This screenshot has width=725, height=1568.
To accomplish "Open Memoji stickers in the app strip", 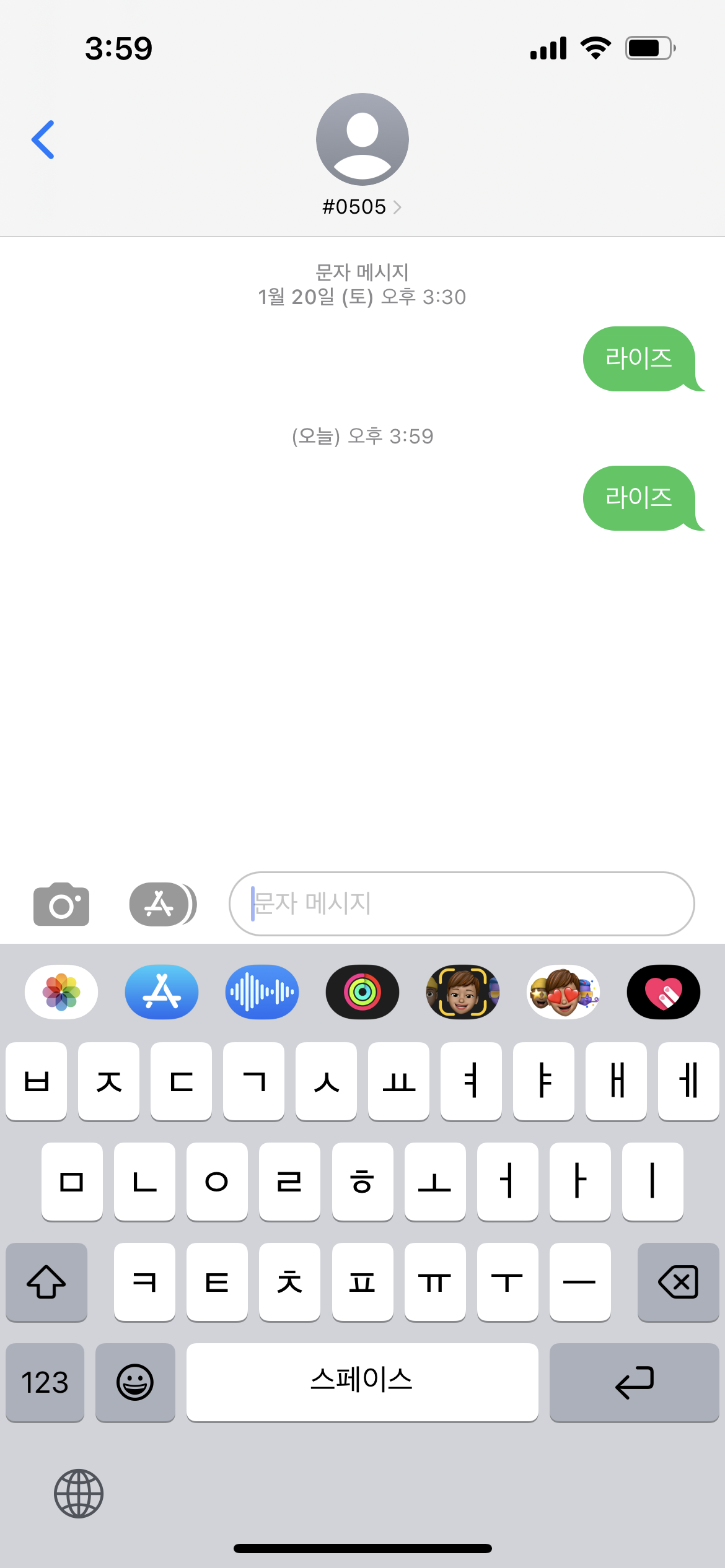I will point(563,992).
